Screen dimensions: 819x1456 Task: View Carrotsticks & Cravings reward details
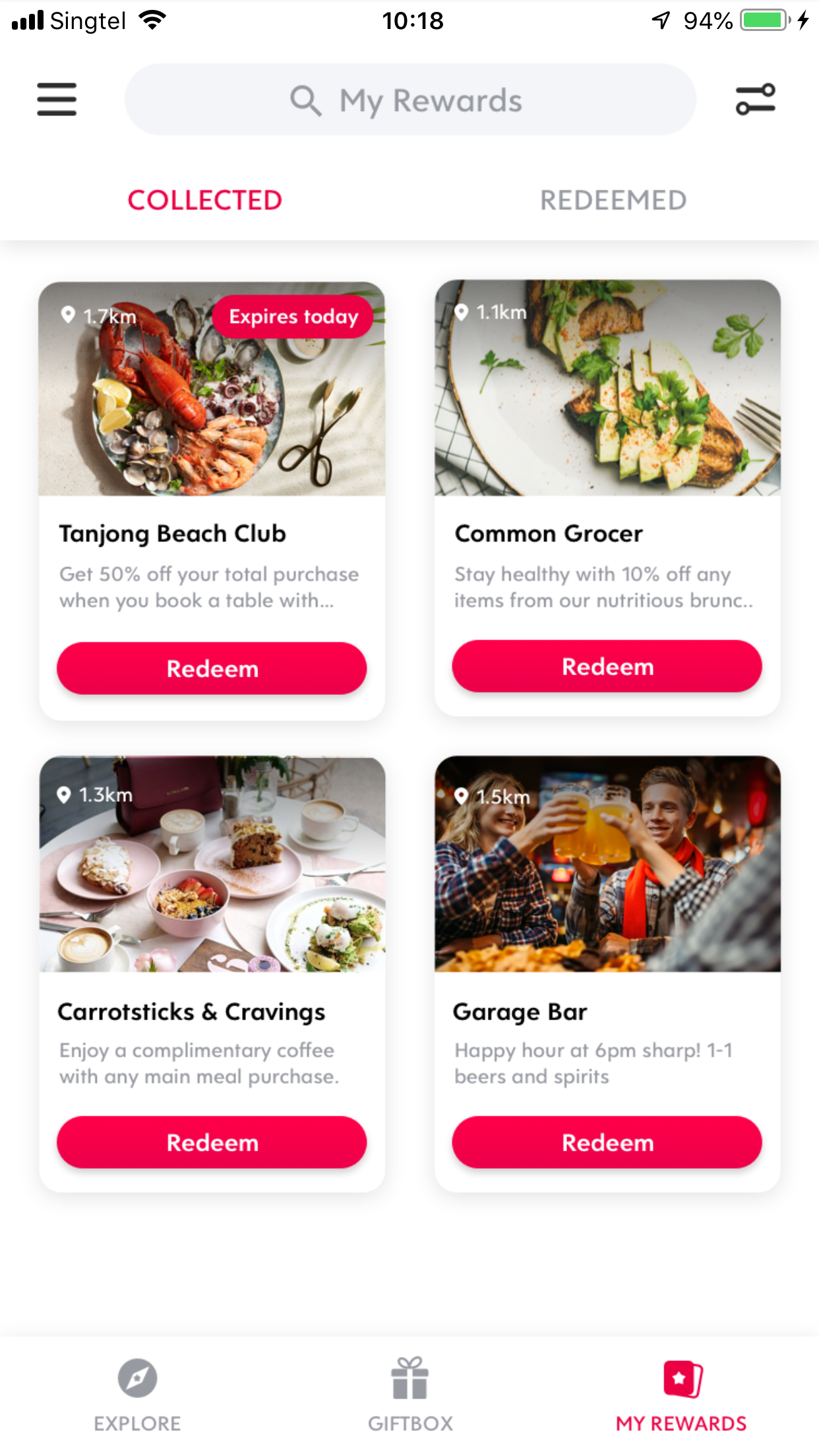[212, 936]
